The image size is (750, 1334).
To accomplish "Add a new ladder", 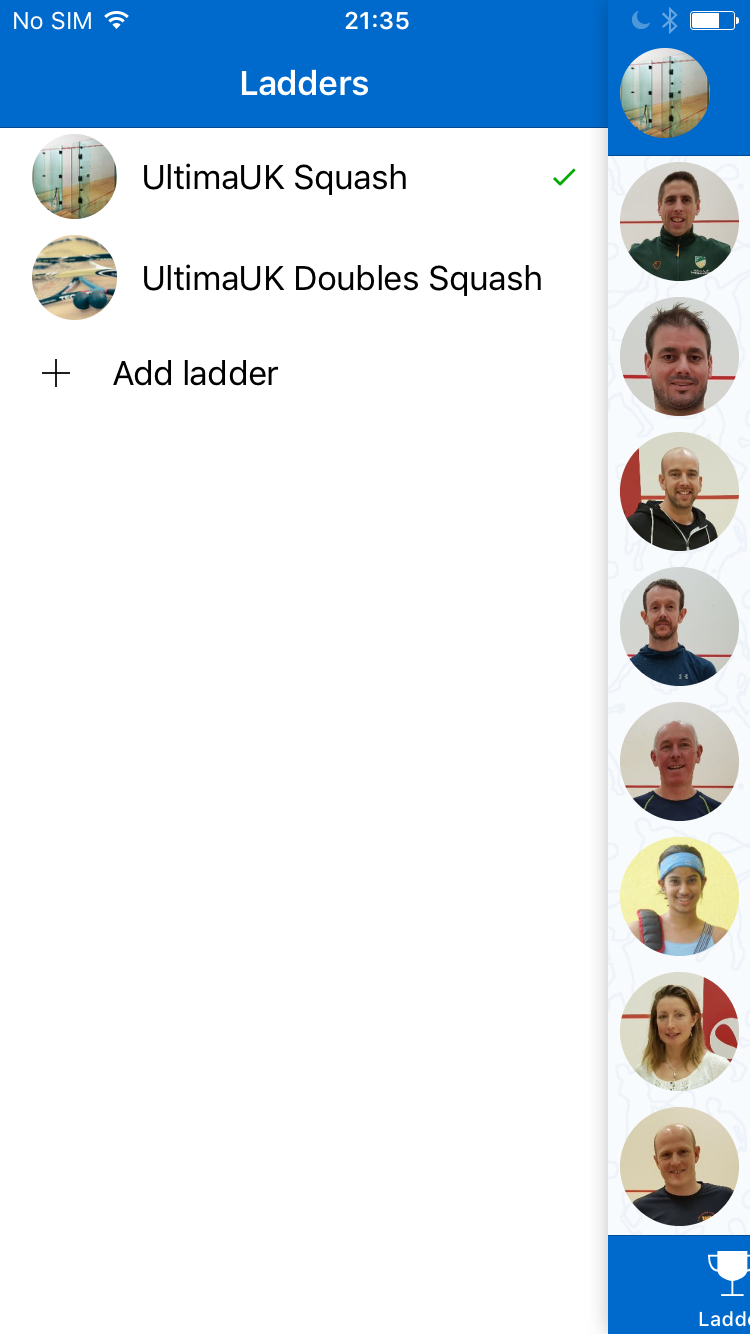I will click(x=195, y=374).
